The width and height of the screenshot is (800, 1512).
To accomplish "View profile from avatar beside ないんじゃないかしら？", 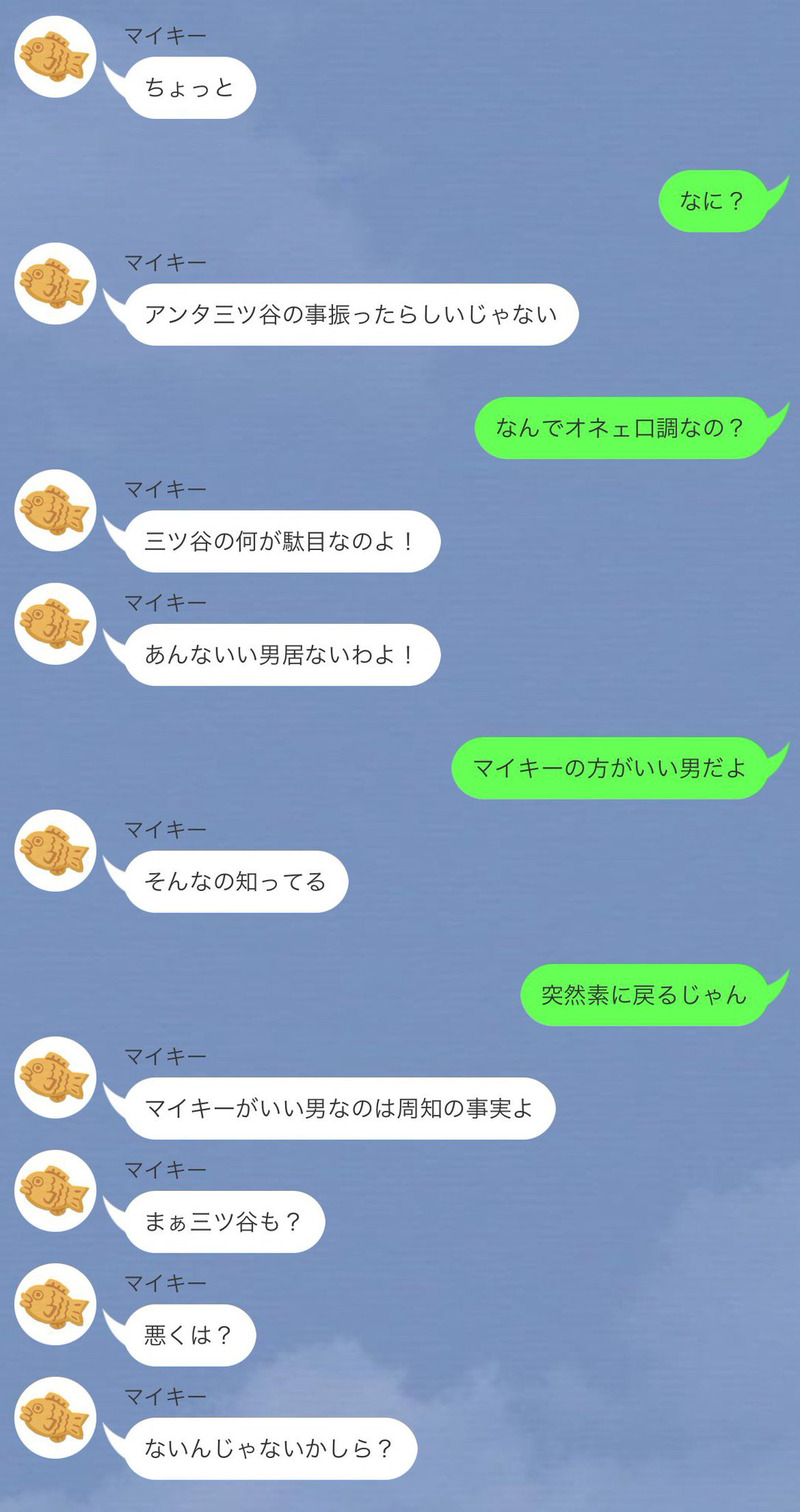I will [55, 1418].
